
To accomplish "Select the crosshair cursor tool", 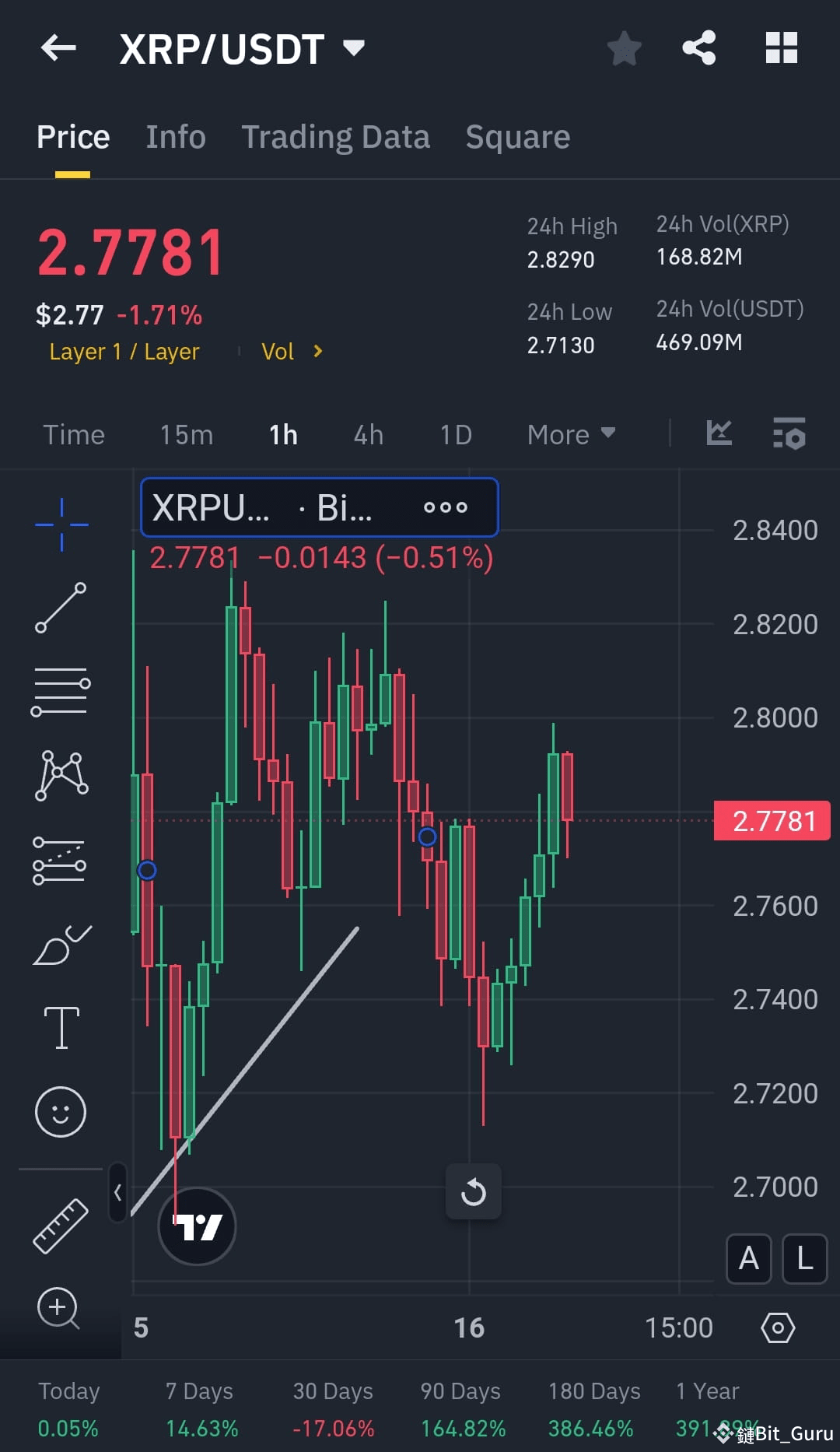I will coord(61,524).
